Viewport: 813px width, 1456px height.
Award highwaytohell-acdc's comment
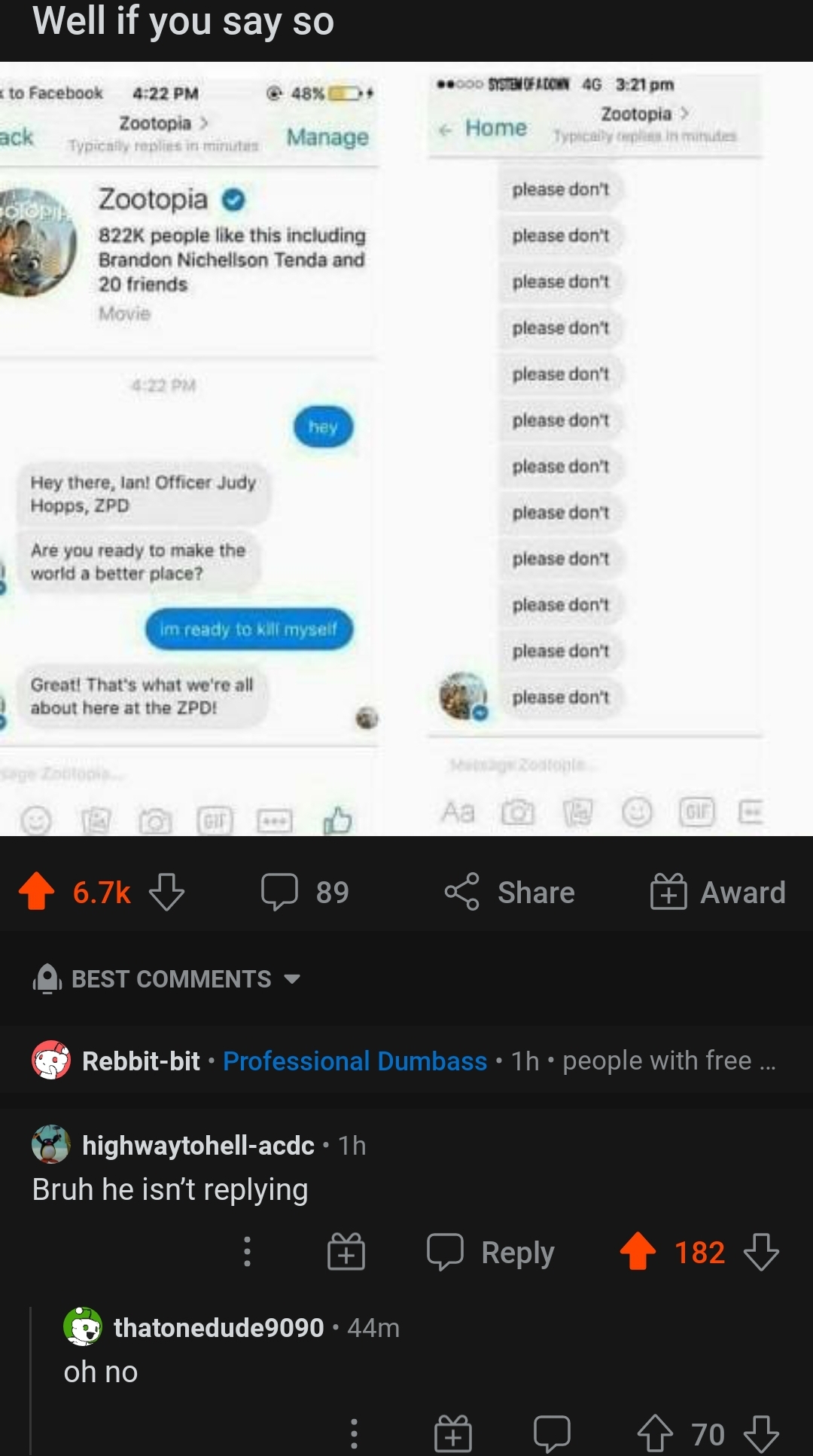[x=346, y=1252]
